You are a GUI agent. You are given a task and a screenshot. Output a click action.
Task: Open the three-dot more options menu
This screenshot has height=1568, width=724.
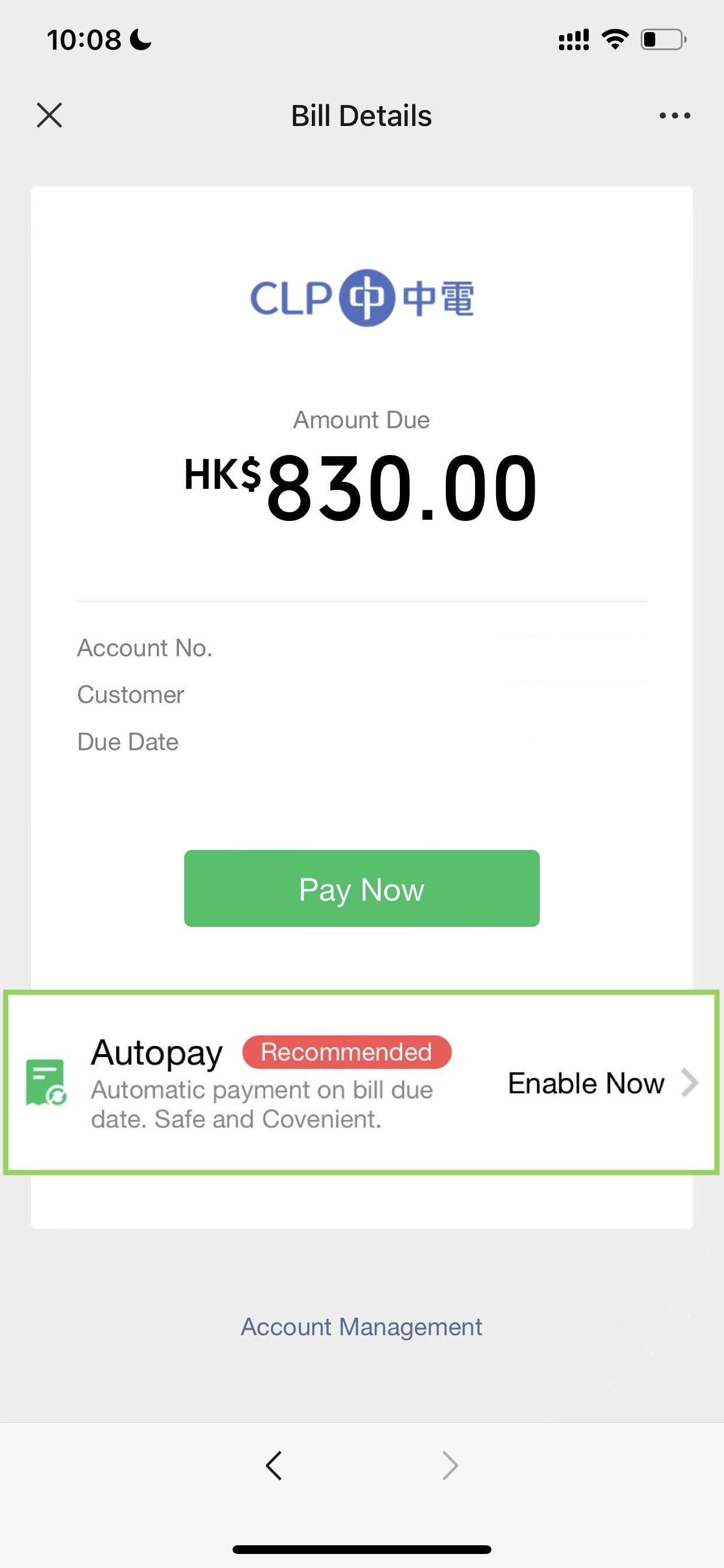(x=674, y=115)
